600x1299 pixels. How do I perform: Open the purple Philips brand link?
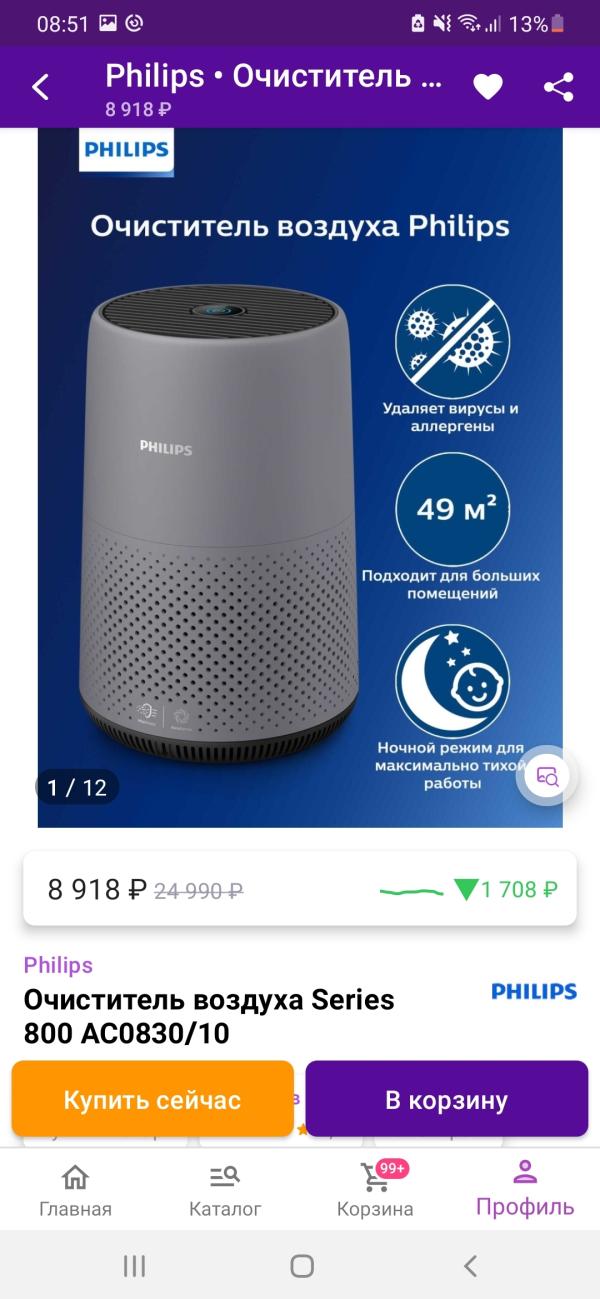[x=58, y=965]
